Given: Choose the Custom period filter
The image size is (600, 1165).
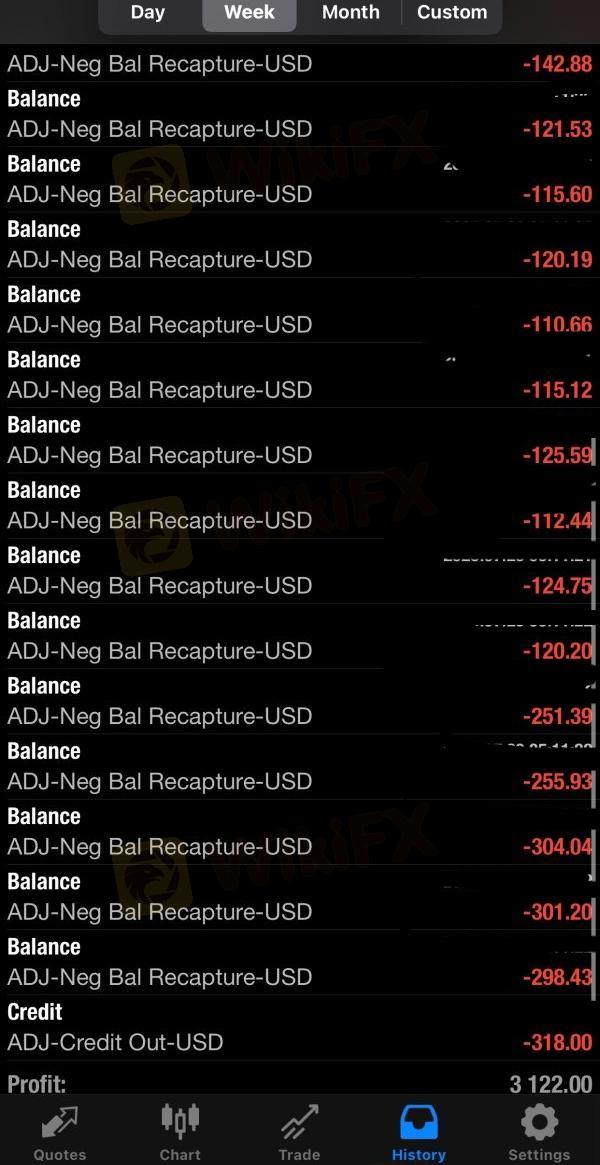Looking at the screenshot, I should click(452, 13).
